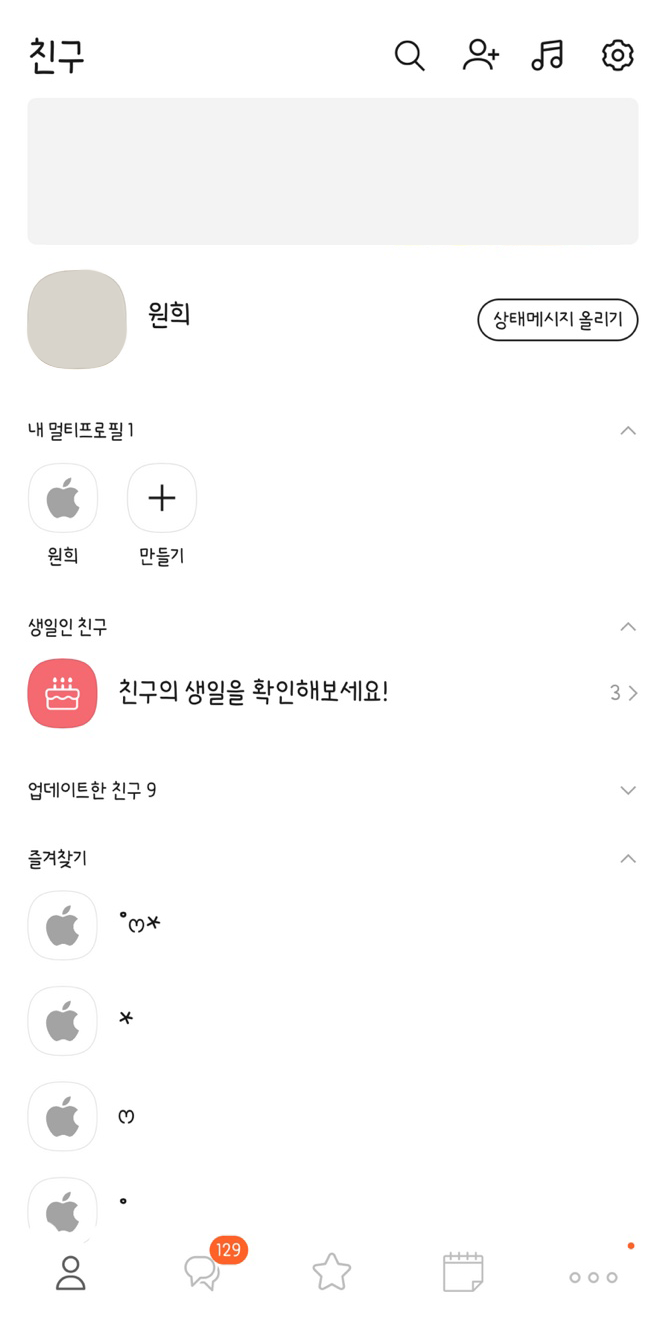The image size is (666, 1329).
Task: Switch to the star tab
Action: tap(332, 1273)
